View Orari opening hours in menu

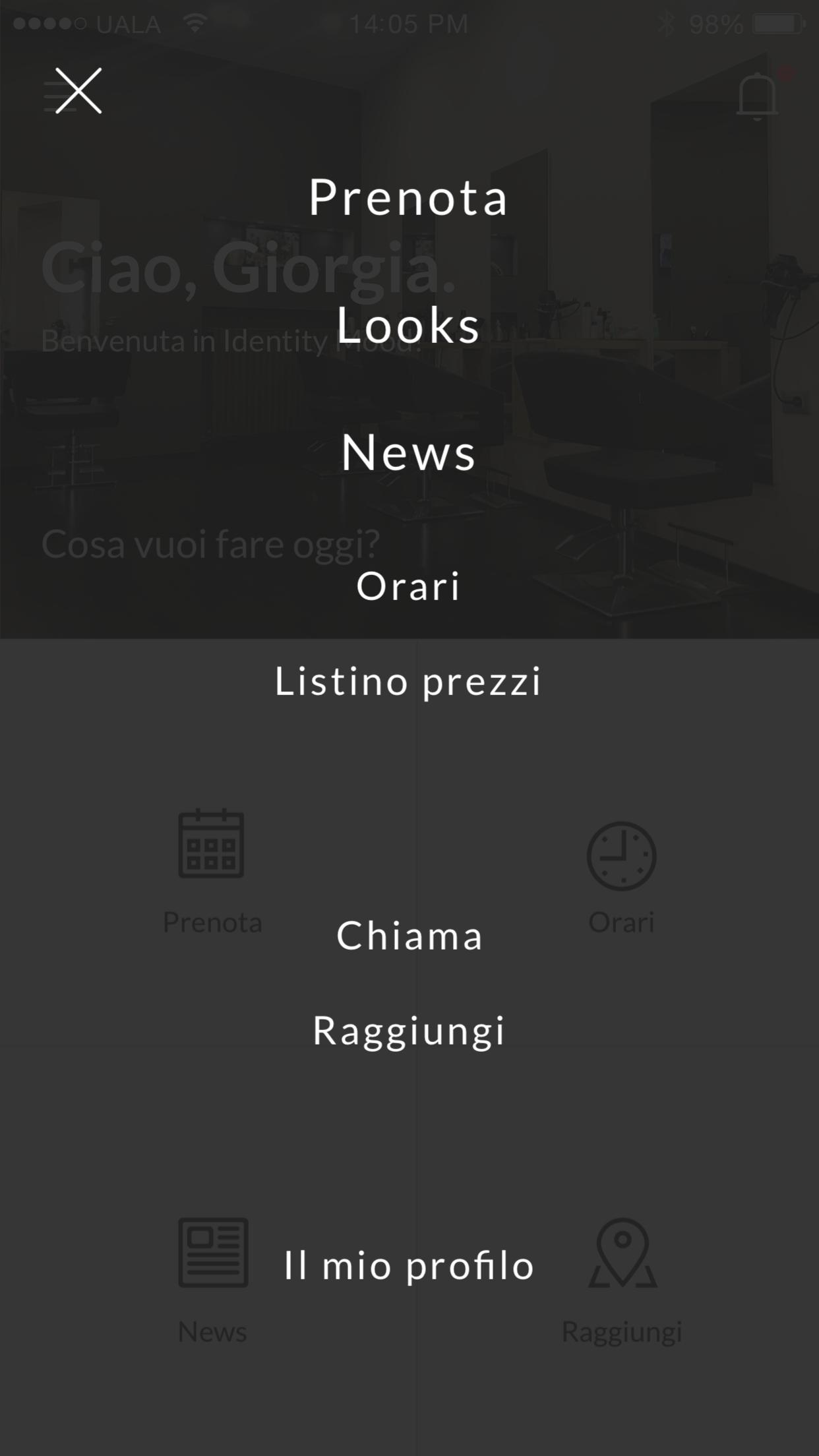(409, 586)
